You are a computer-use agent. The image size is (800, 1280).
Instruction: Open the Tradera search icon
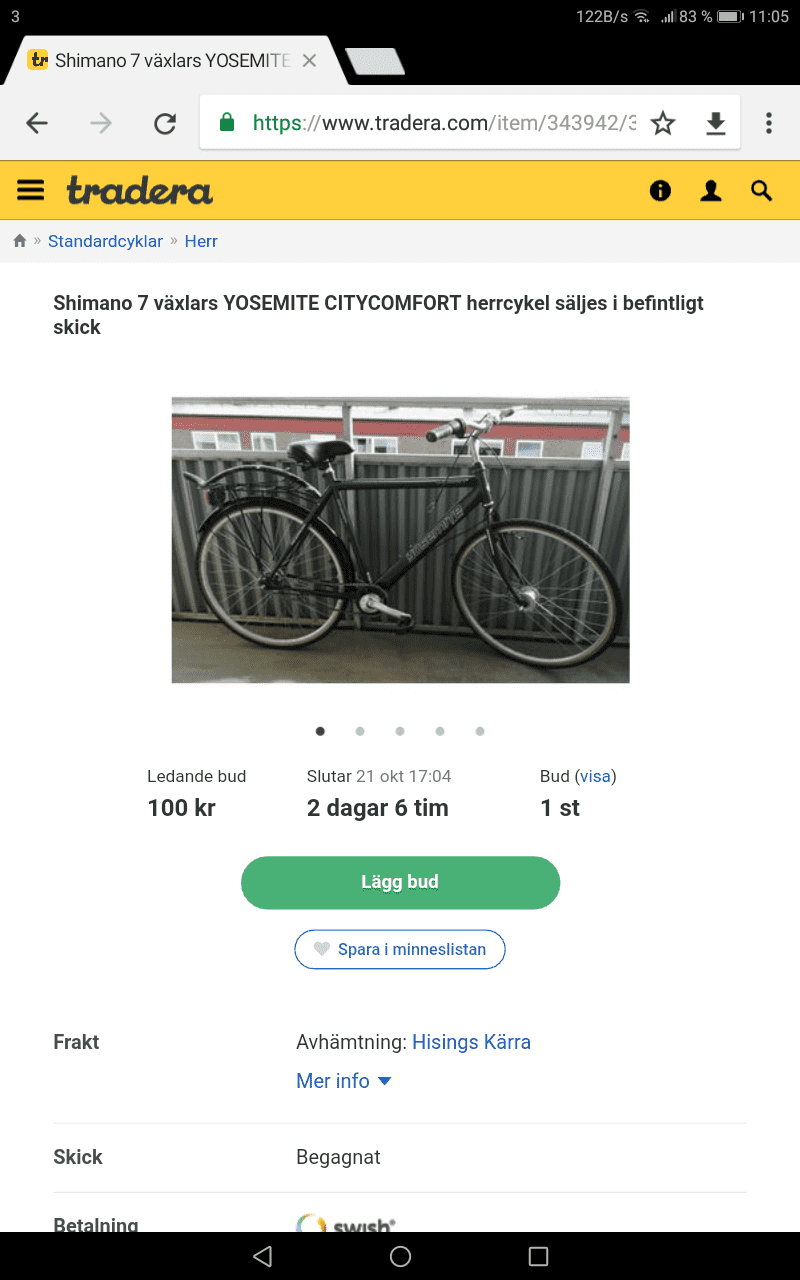tap(762, 190)
